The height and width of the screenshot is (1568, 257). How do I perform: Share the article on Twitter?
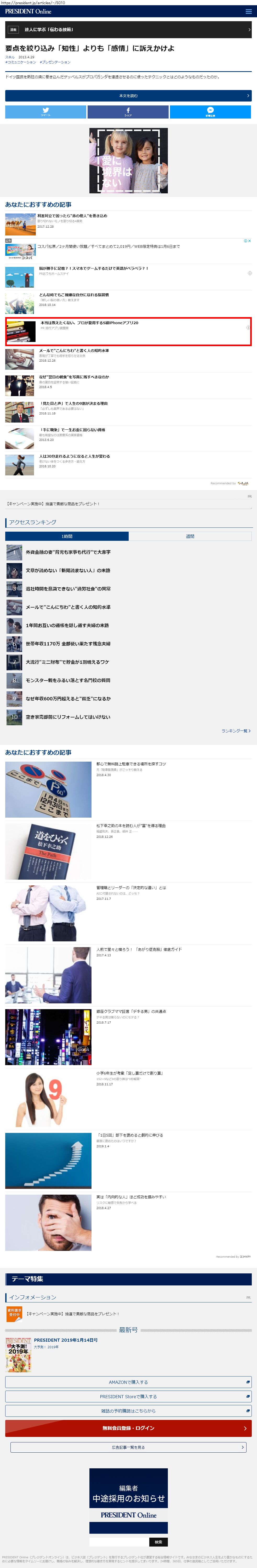[45, 111]
